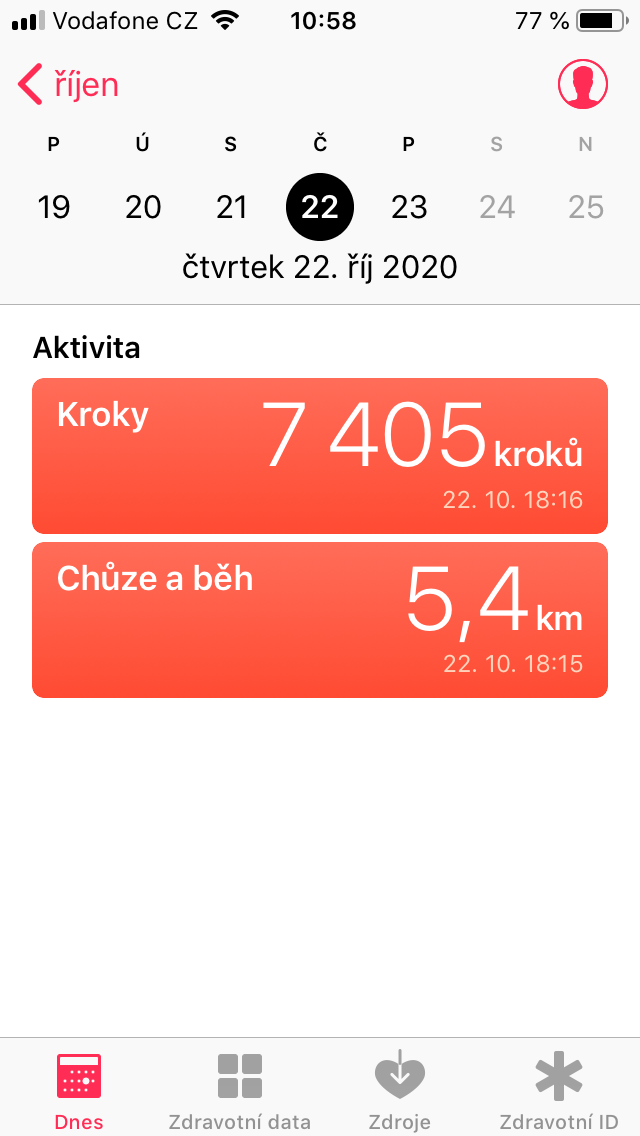
Task: Open the user profile icon
Action: click(582, 85)
